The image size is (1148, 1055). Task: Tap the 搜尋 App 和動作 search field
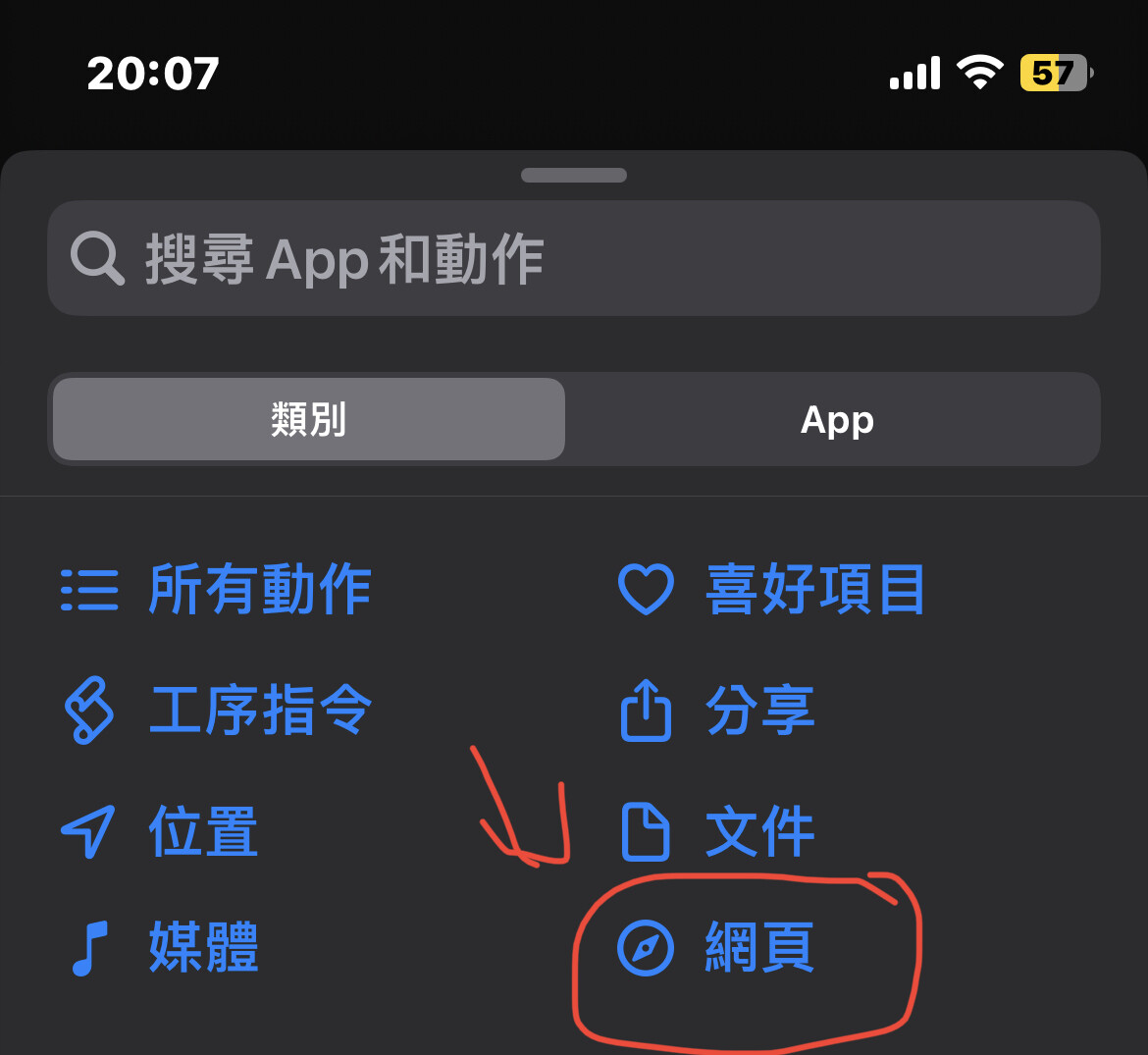click(574, 258)
